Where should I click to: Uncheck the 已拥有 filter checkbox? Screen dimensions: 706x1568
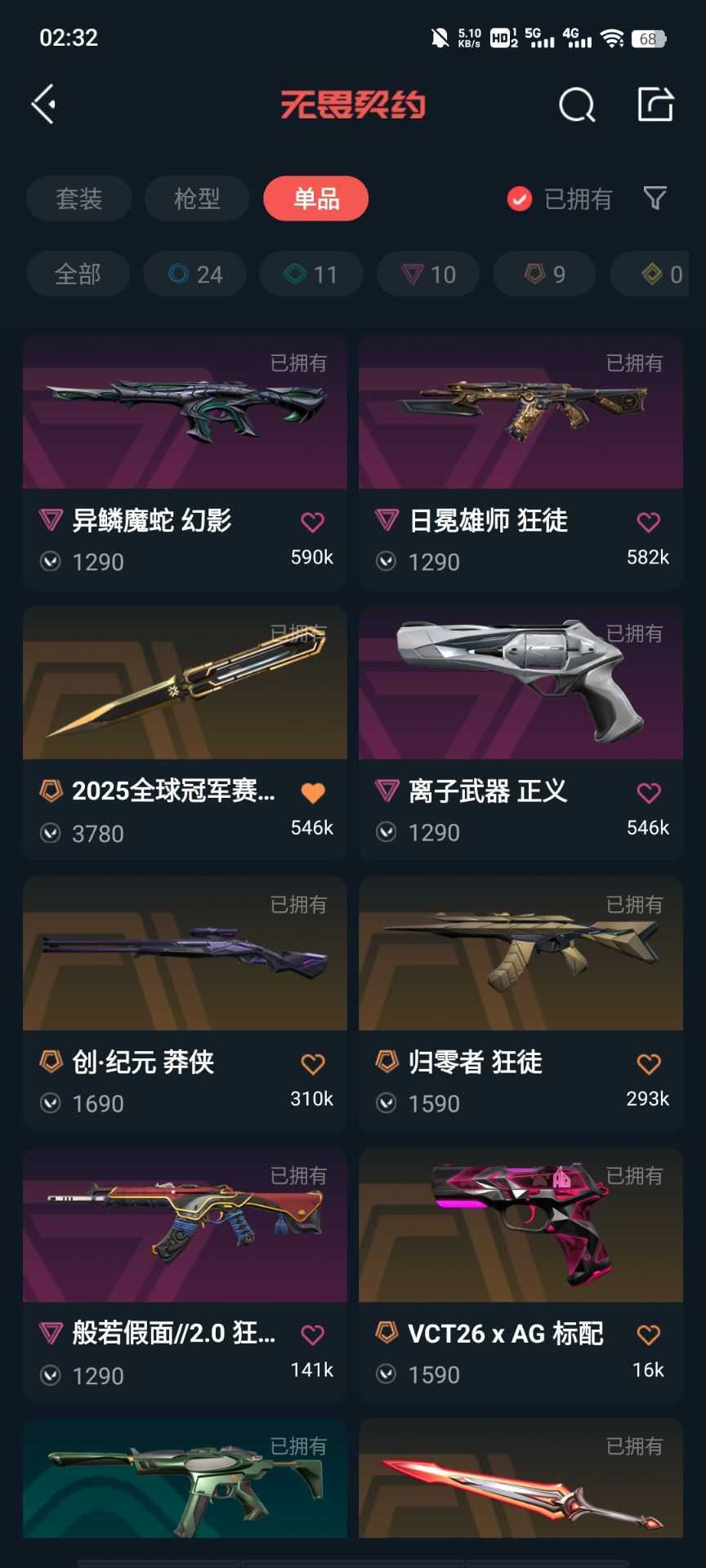[x=520, y=198]
